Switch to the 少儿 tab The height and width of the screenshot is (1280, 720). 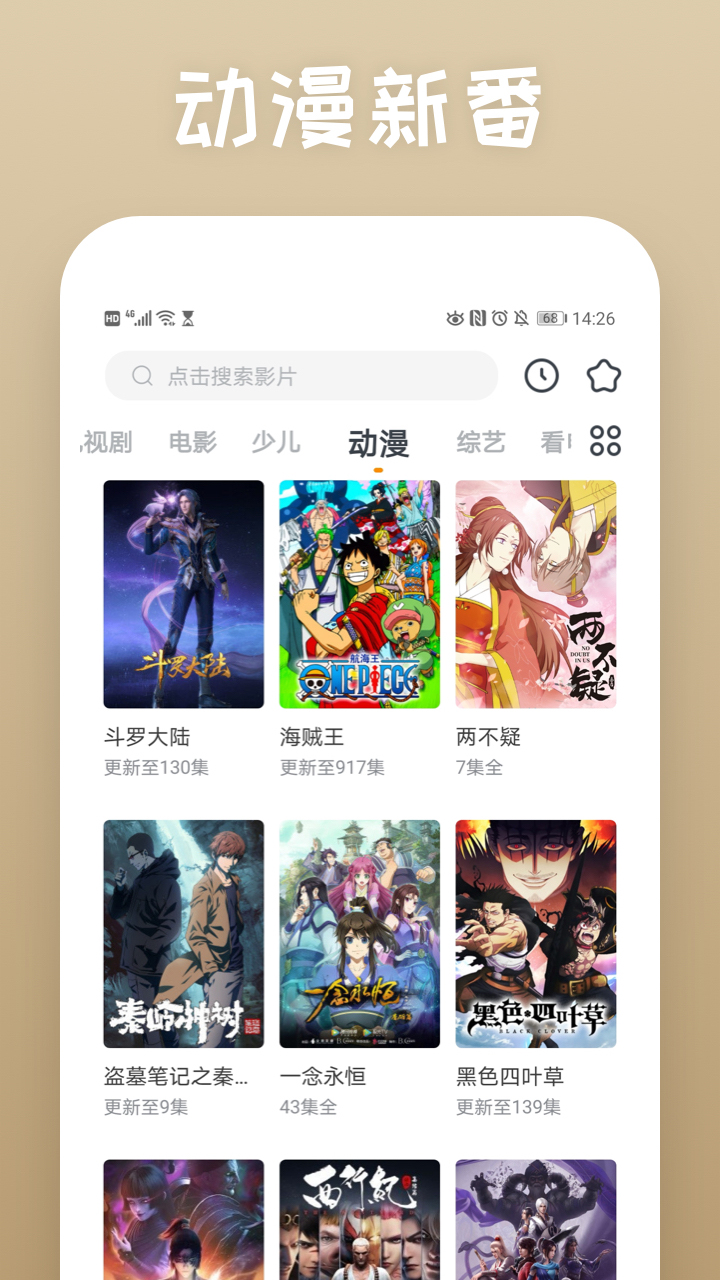(277, 441)
